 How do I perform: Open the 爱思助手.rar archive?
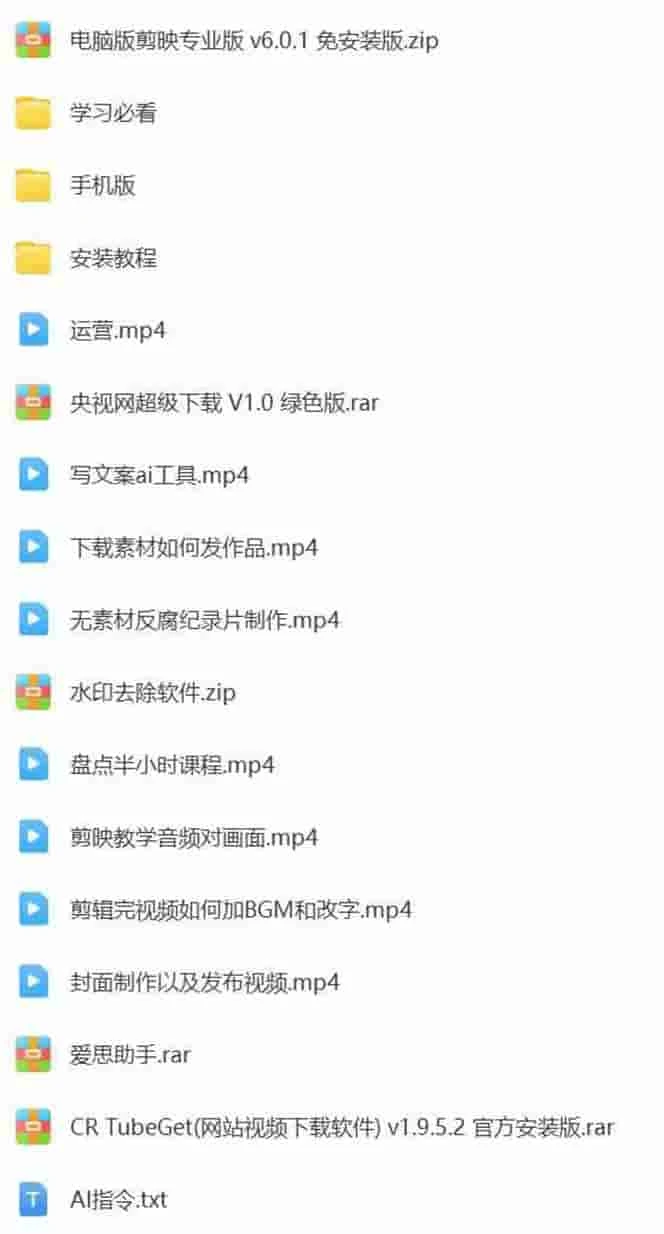tap(129, 1054)
